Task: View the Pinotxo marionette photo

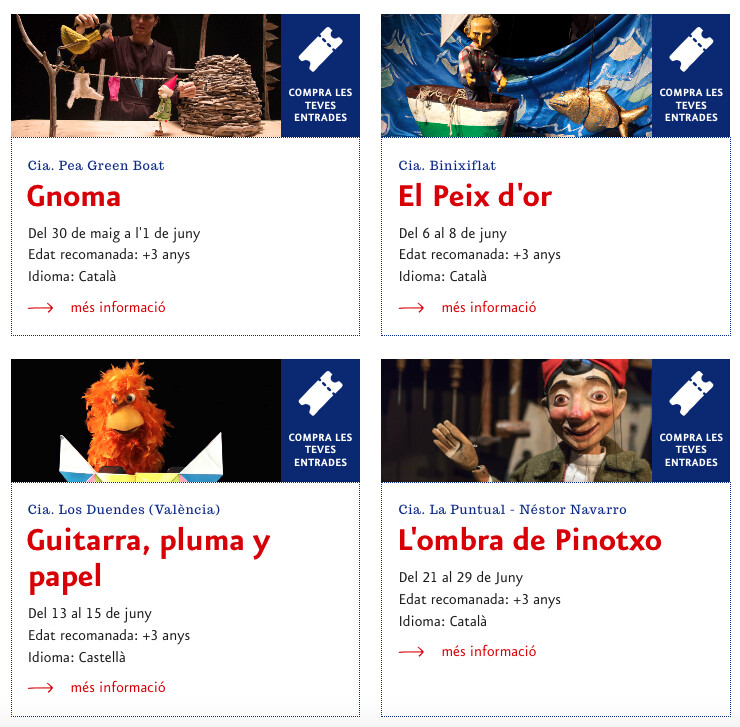Action: 516,421
